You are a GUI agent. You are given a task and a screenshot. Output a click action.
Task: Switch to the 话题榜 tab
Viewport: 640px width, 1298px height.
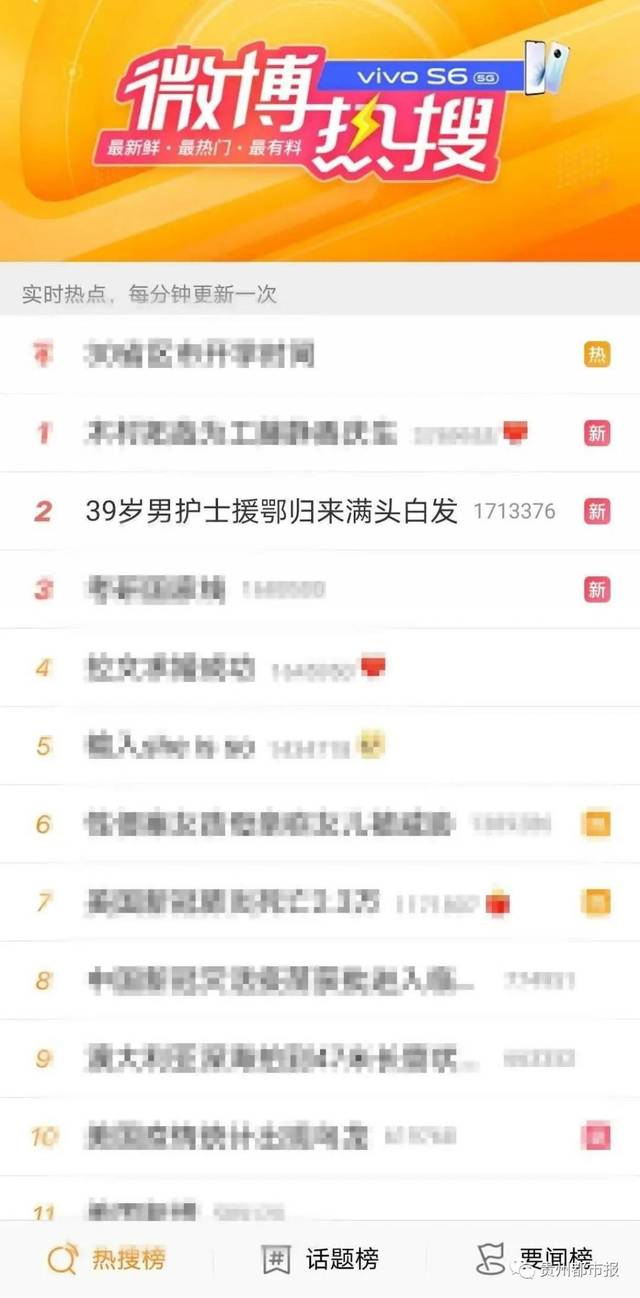click(x=320, y=1259)
